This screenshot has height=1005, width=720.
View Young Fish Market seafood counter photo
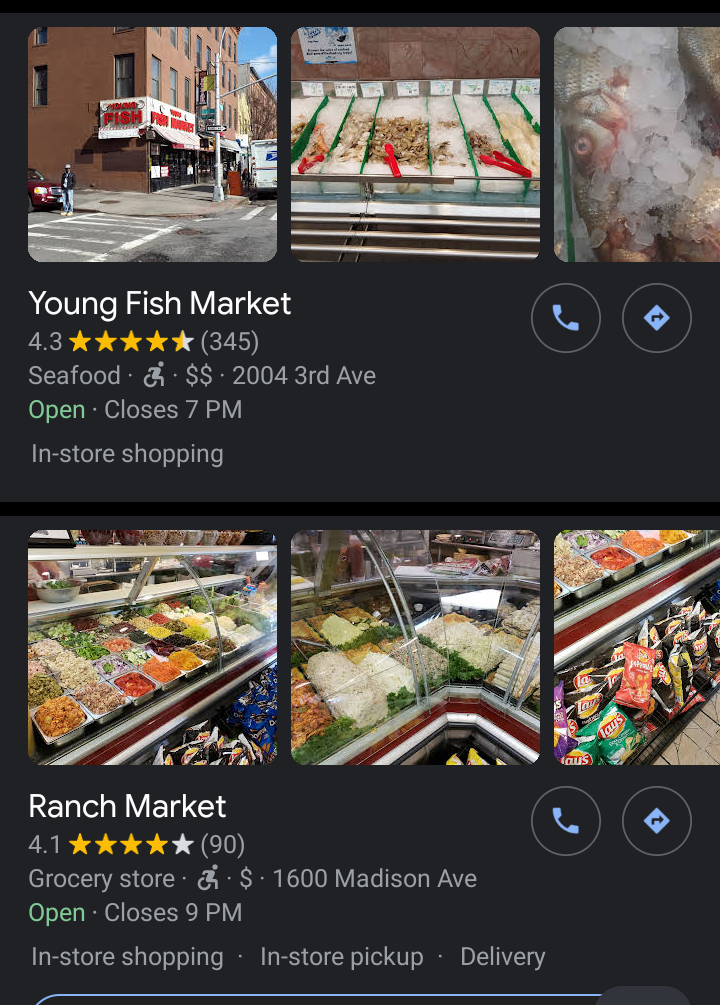pyautogui.click(x=415, y=144)
